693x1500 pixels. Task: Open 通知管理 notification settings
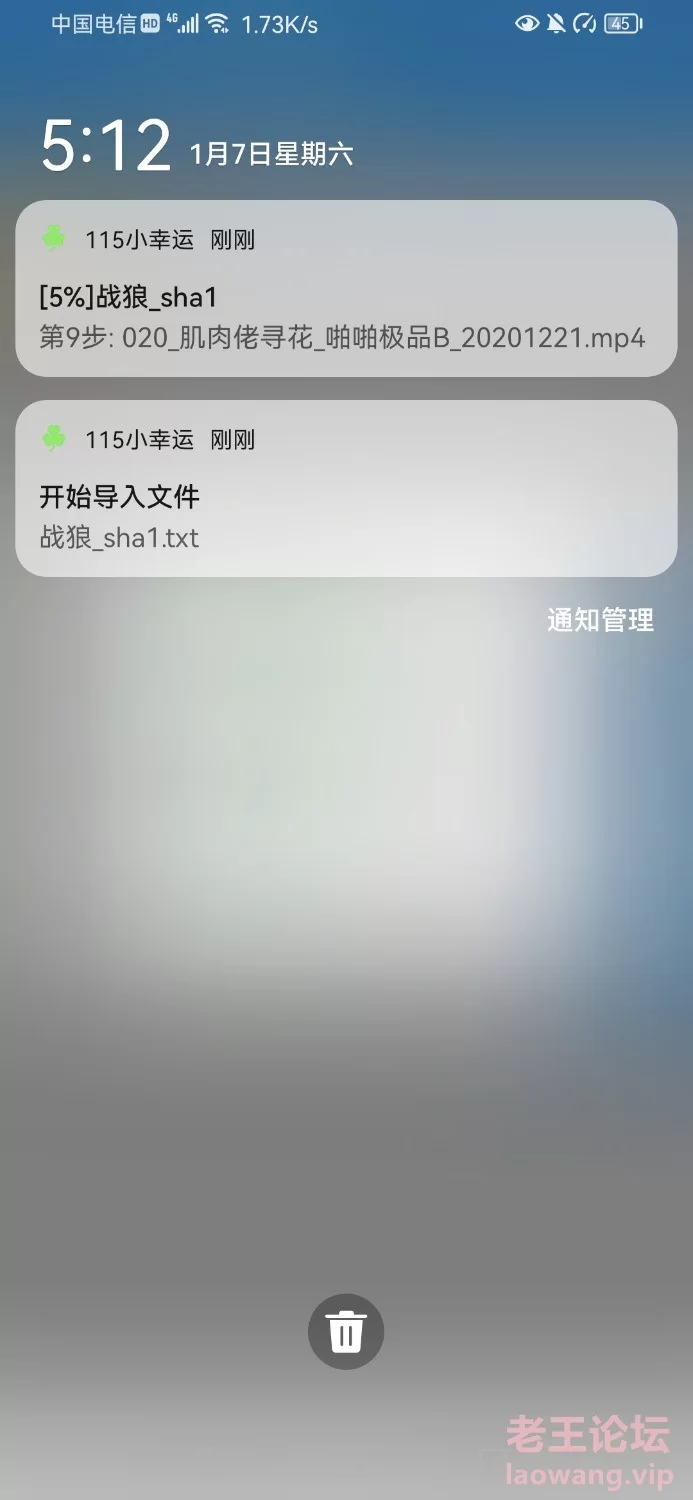click(600, 620)
